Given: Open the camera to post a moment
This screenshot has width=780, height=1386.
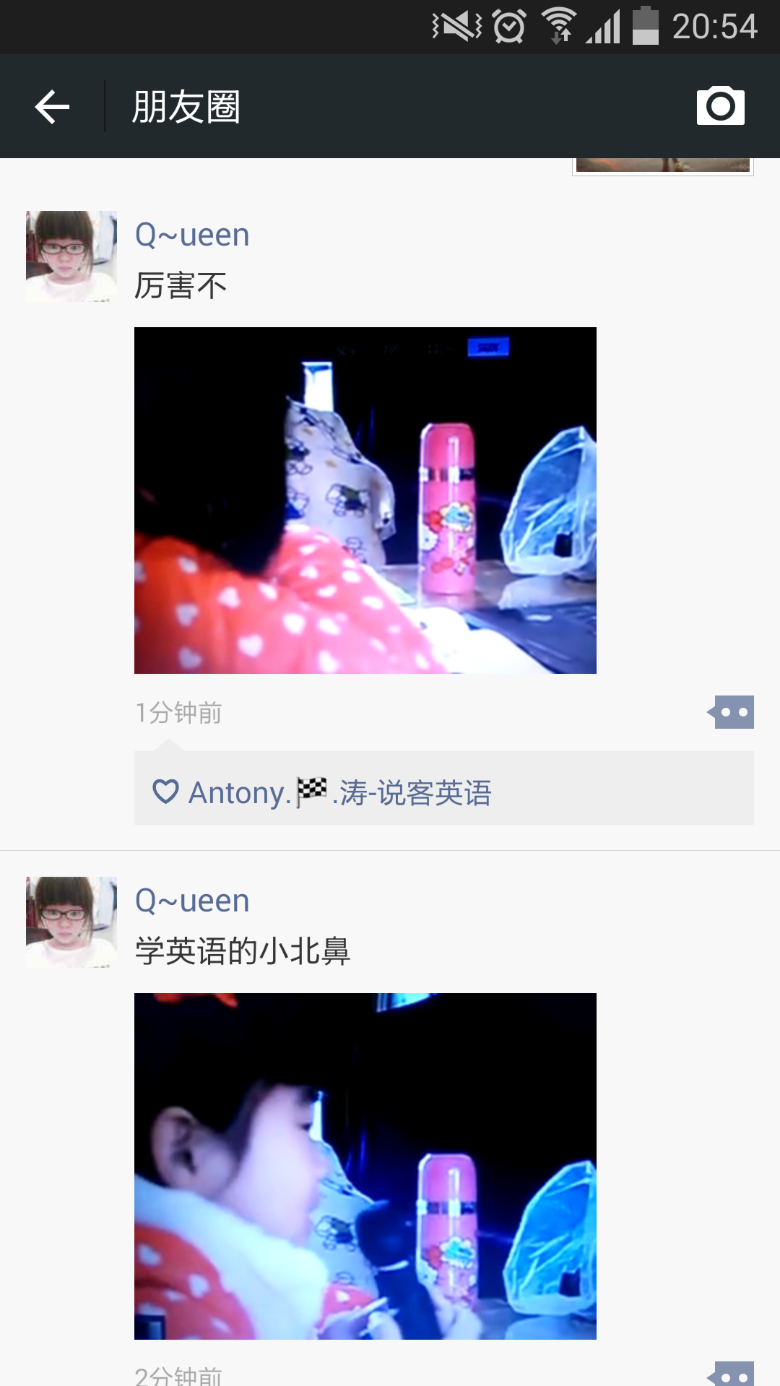Looking at the screenshot, I should [x=721, y=106].
